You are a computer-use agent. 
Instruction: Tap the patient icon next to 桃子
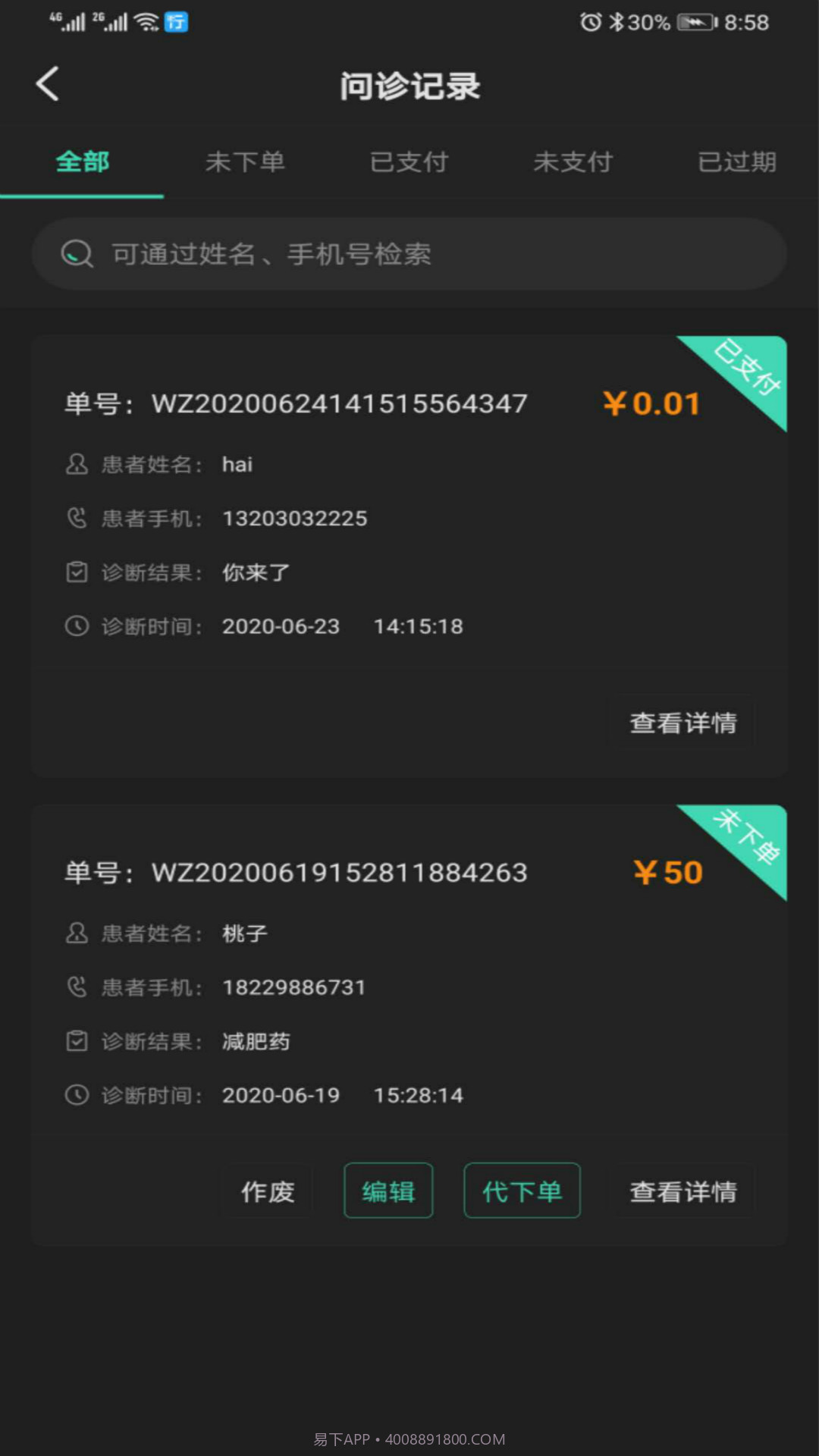point(77,933)
